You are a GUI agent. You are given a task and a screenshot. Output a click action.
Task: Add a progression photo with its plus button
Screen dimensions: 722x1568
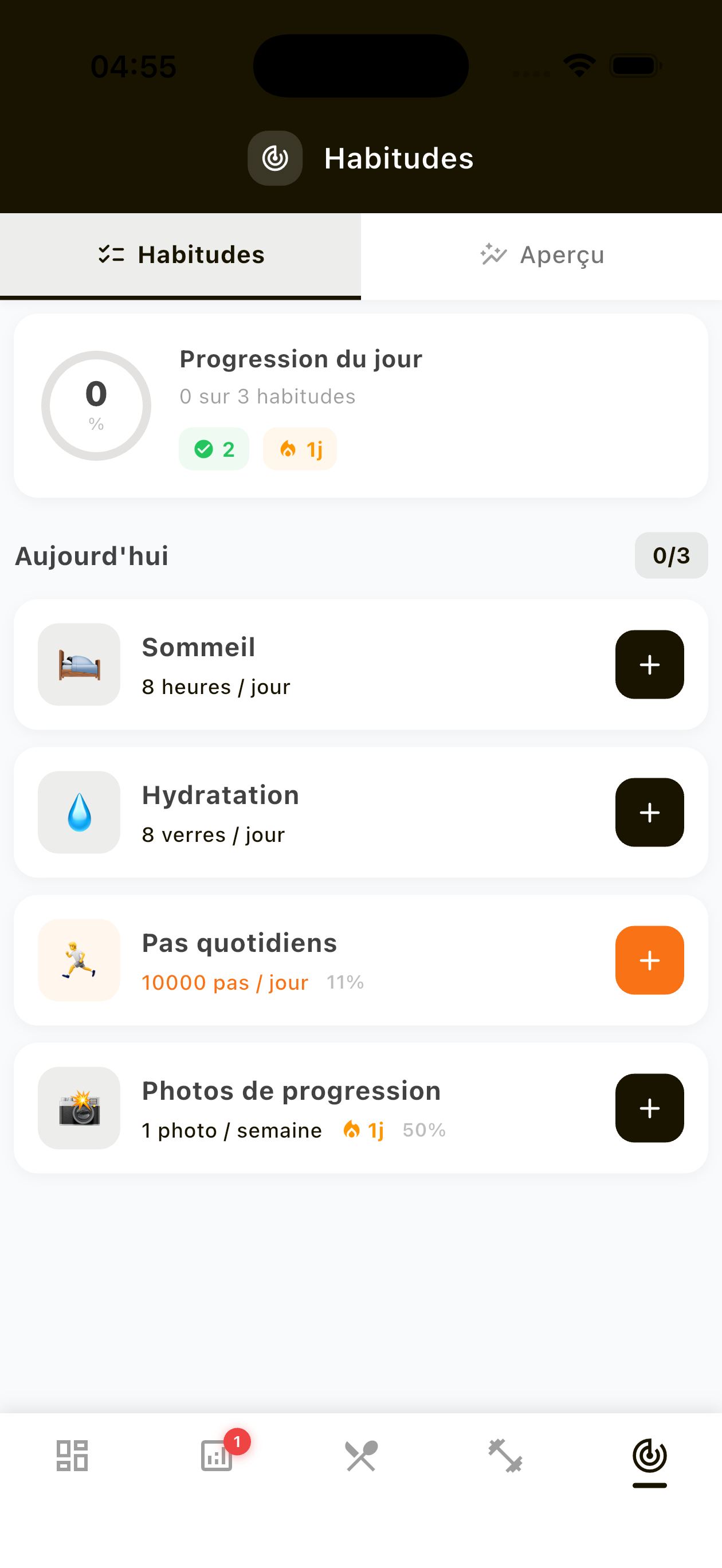649,1108
